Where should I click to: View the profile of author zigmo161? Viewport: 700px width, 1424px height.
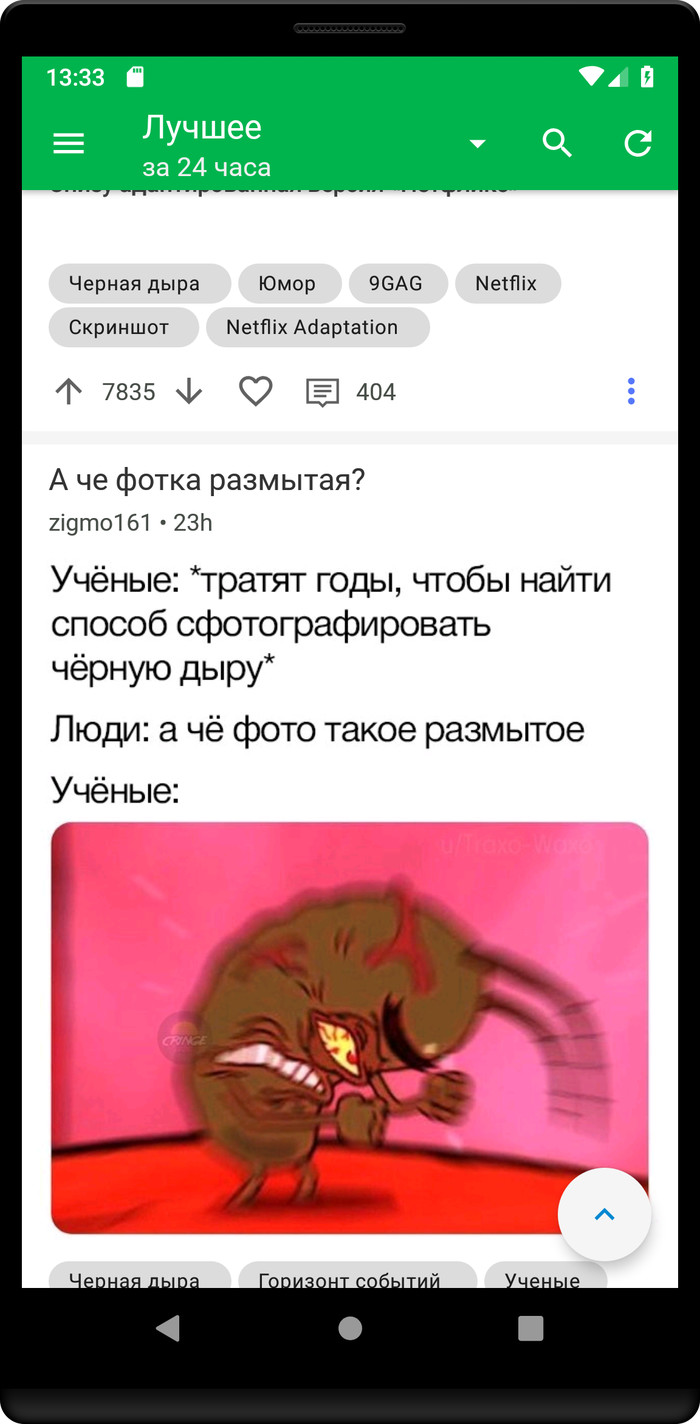click(100, 523)
